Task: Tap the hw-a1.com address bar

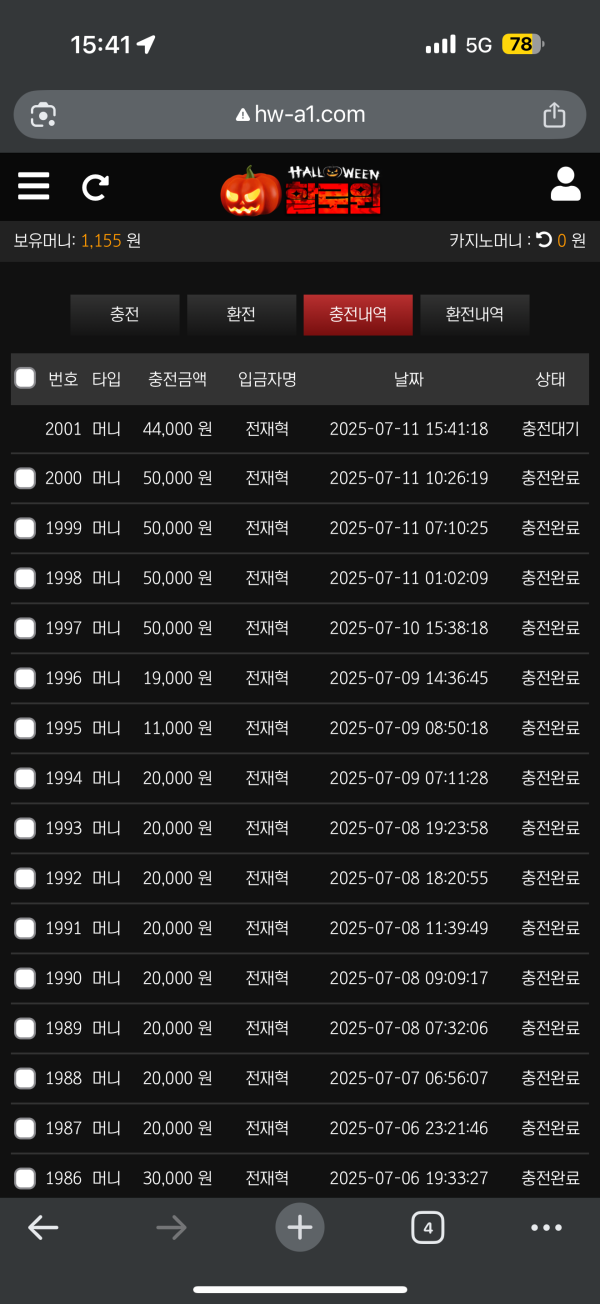Action: (300, 114)
